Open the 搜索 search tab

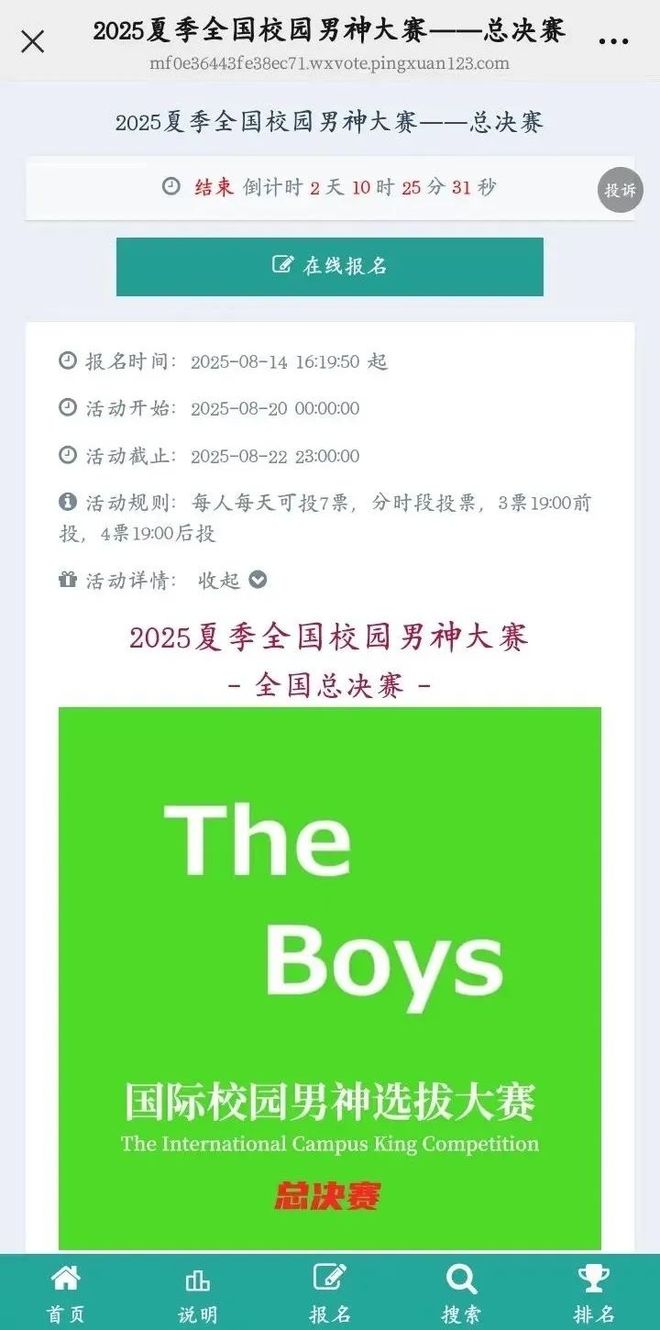tap(461, 1292)
